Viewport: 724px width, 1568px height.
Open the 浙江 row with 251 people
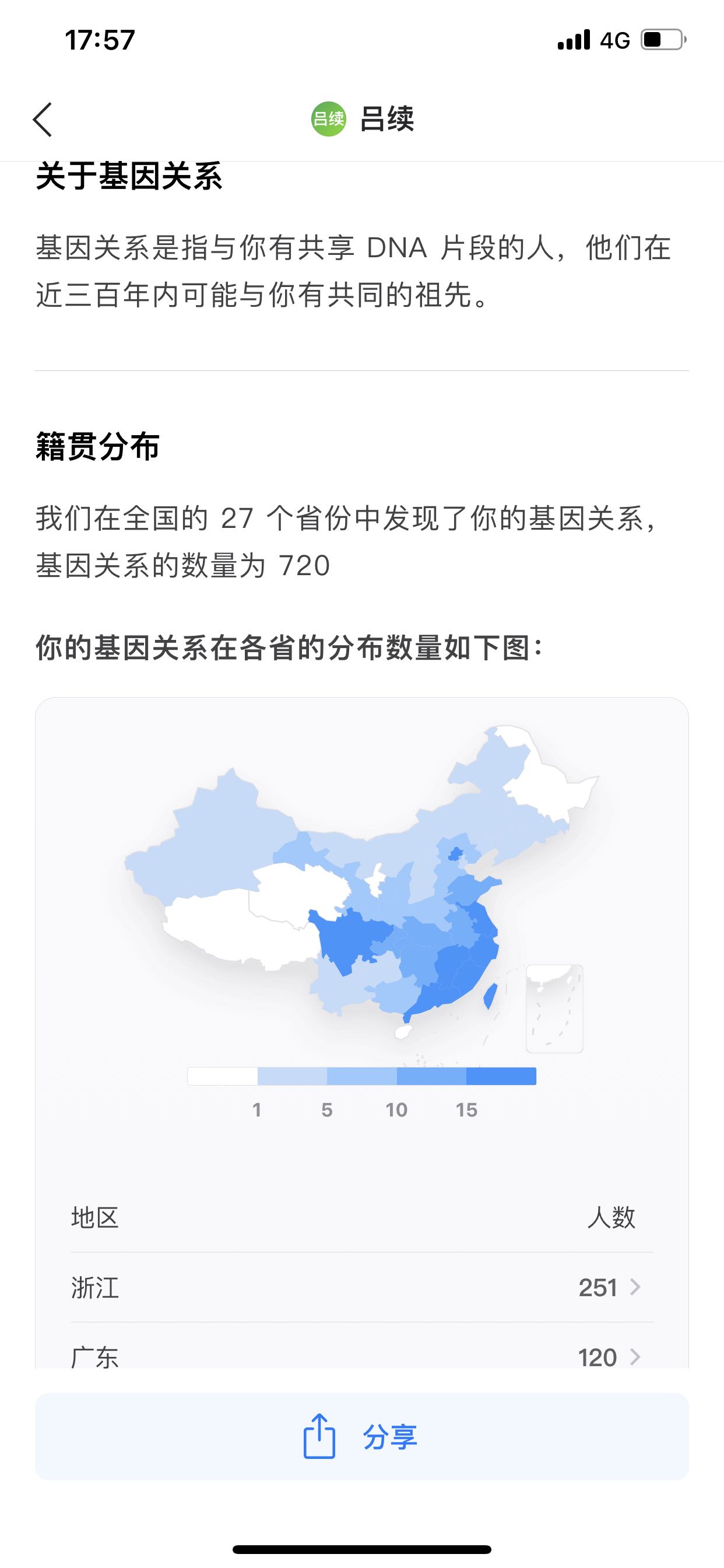coord(362,1287)
